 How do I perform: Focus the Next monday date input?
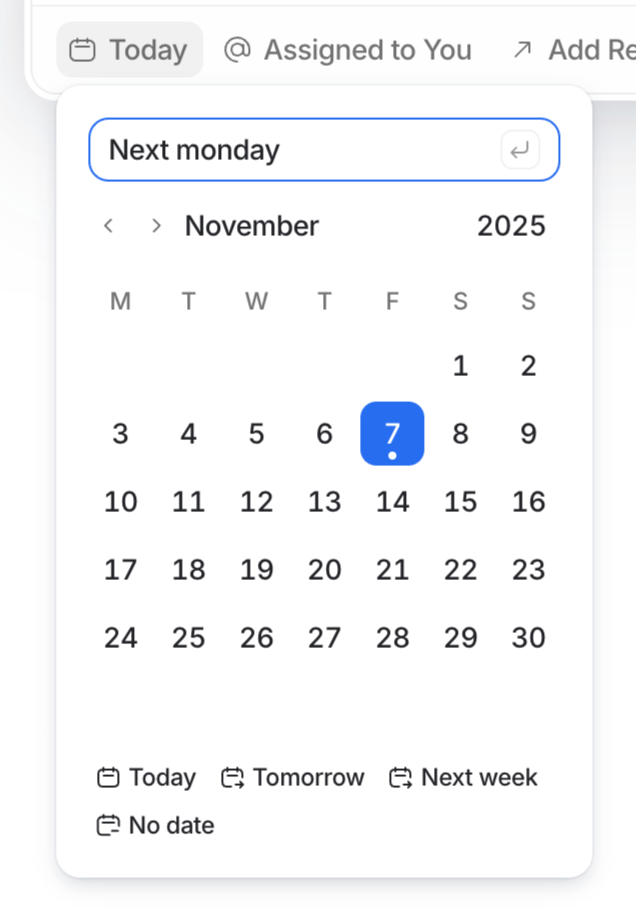(295, 150)
